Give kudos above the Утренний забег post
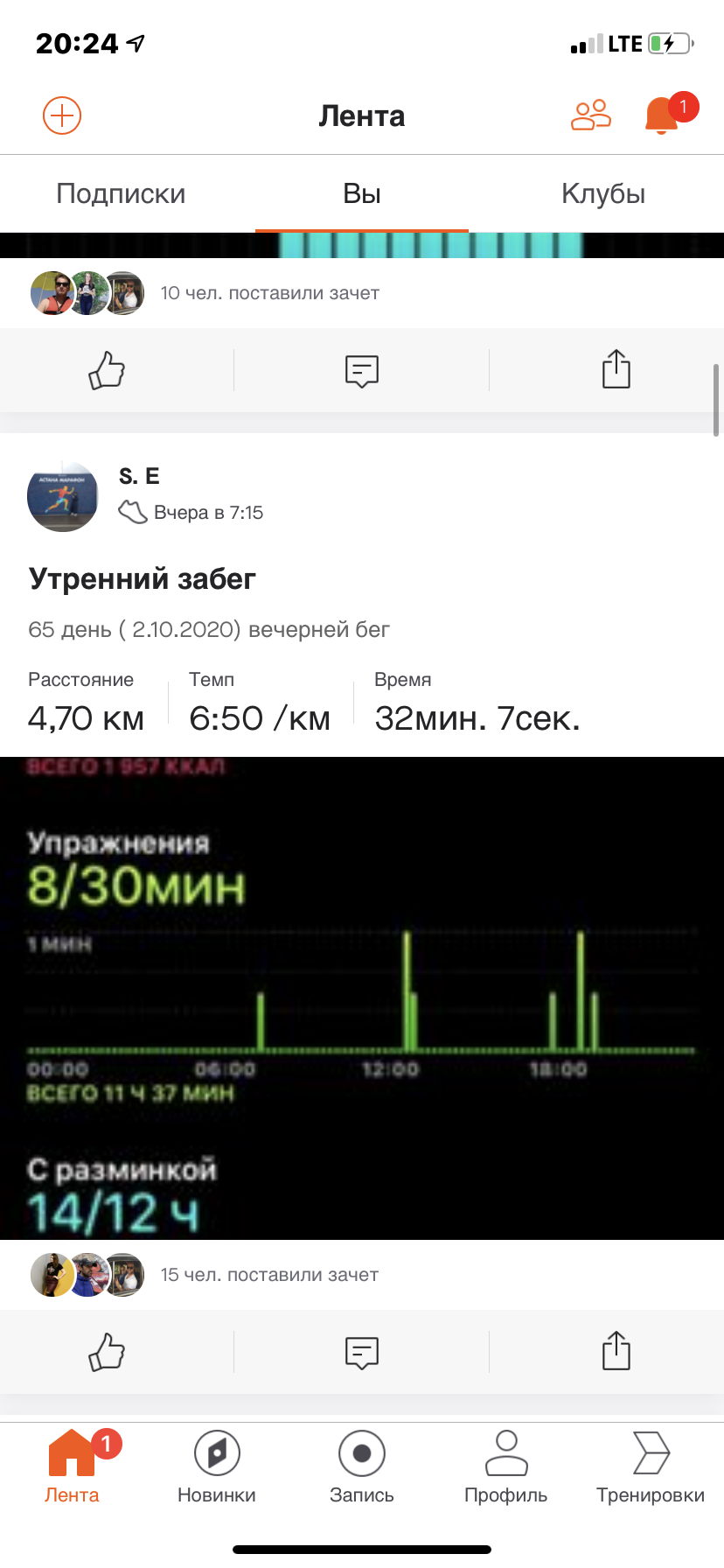This screenshot has width=724, height=1568. pyautogui.click(x=107, y=370)
